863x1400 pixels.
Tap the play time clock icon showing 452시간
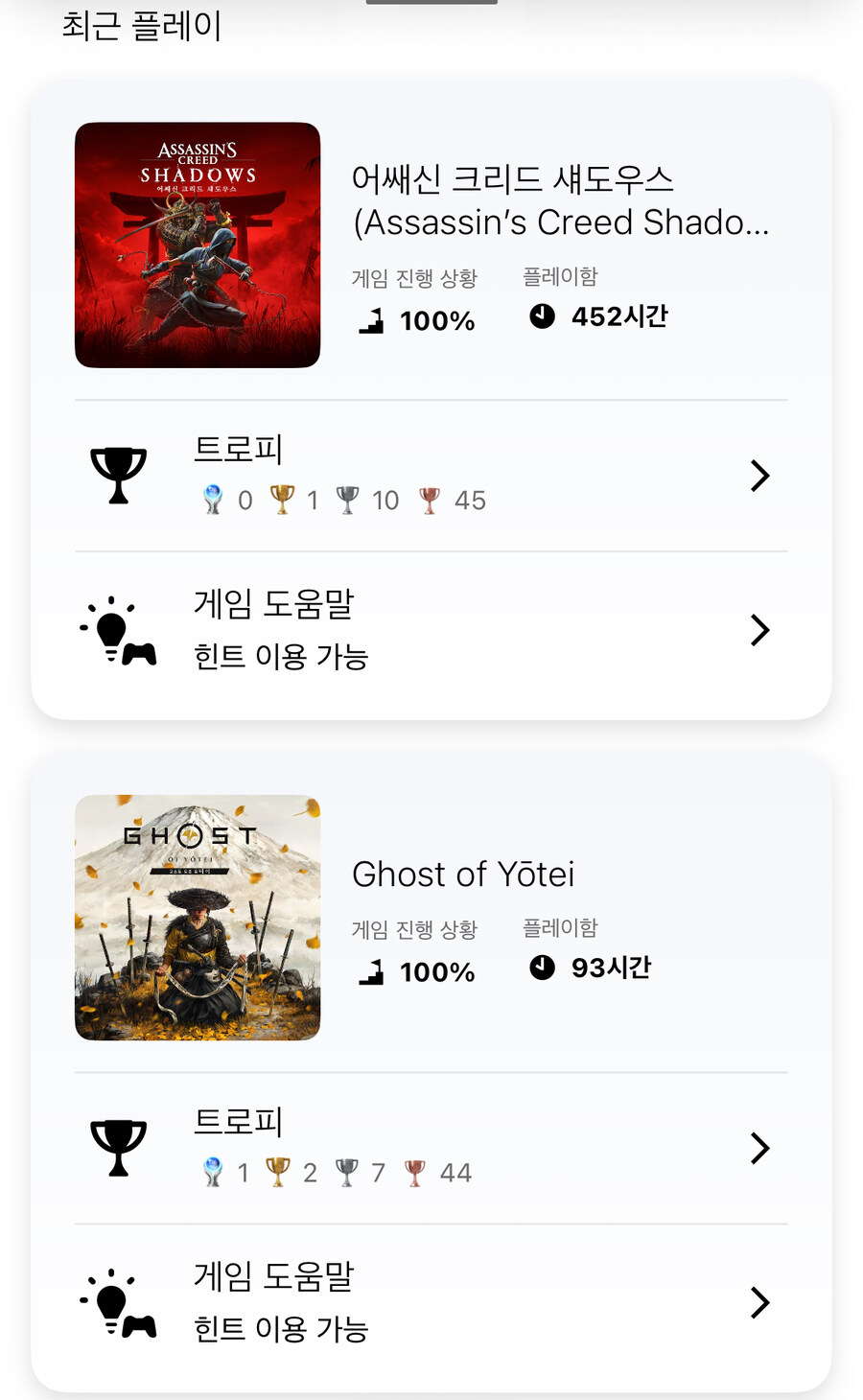tap(542, 315)
